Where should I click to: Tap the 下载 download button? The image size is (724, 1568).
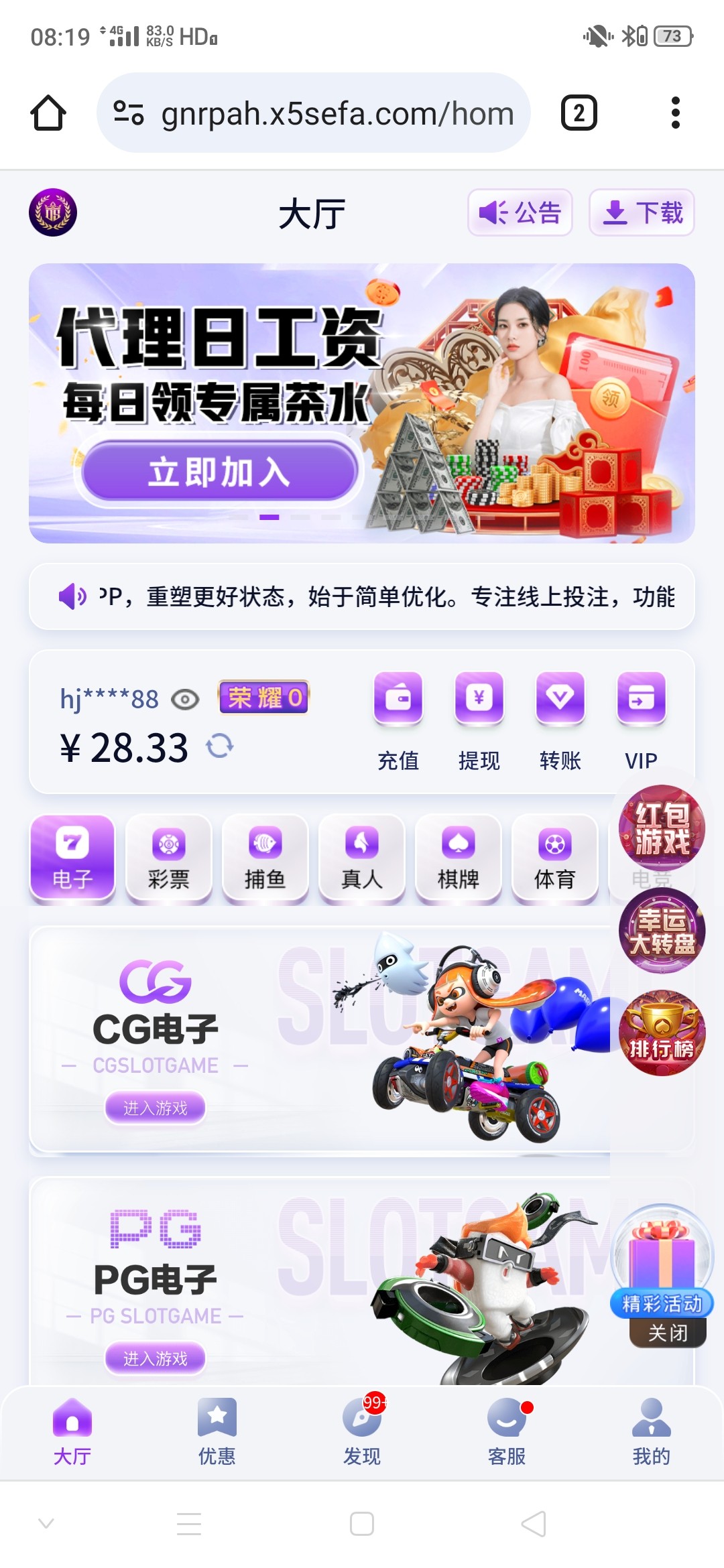(x=642, y=212)
